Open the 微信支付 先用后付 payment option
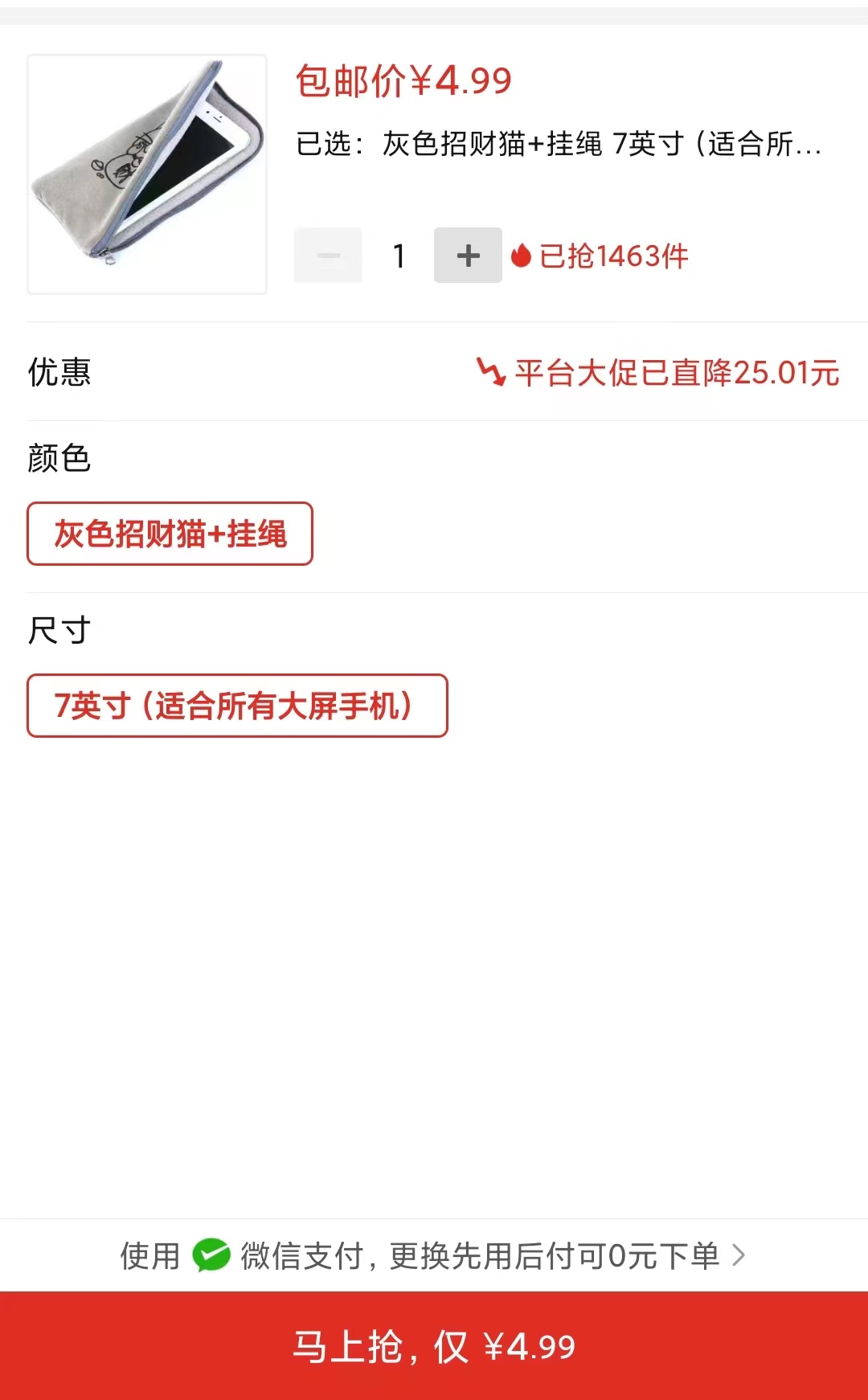868x1400 pixels. [434, 1255]
